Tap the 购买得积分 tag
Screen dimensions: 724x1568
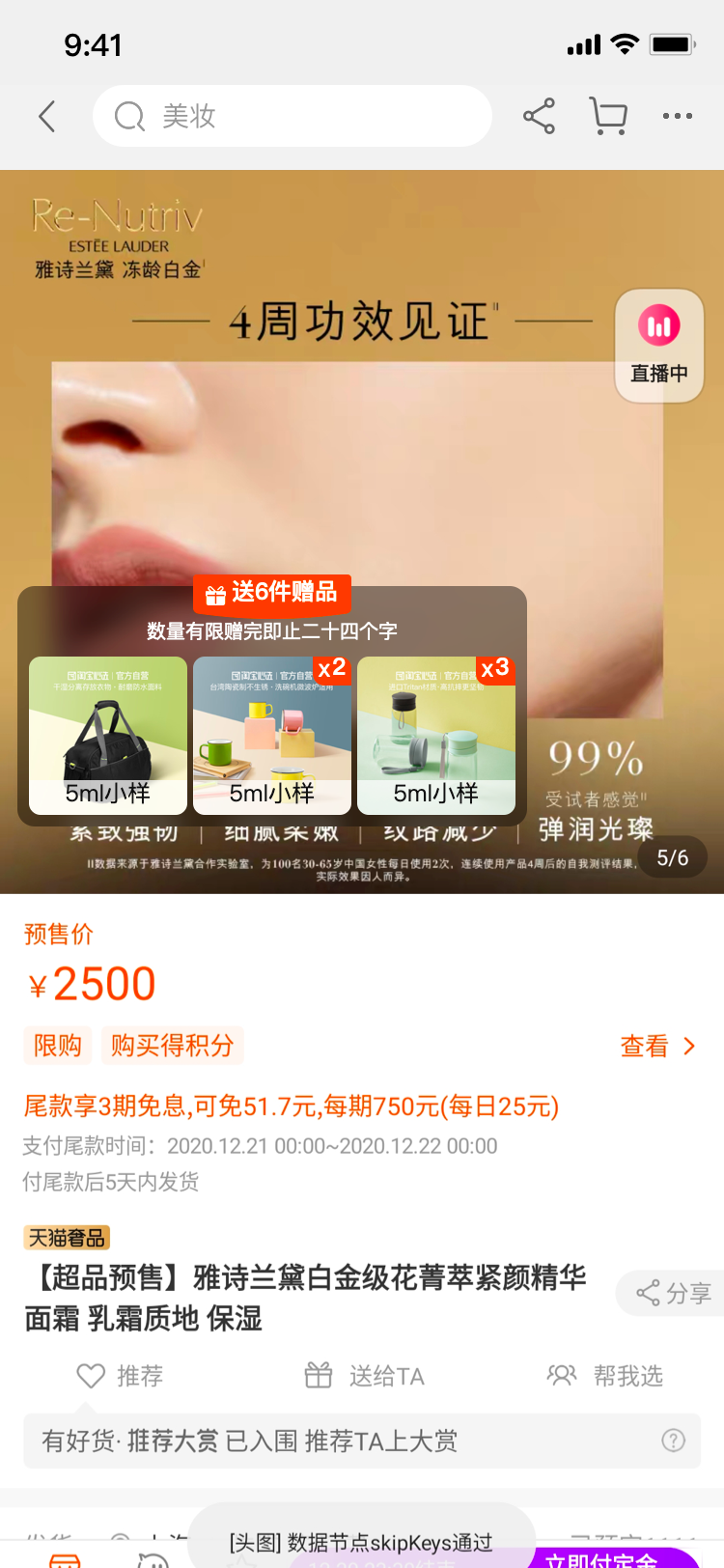coord(172,1046)
